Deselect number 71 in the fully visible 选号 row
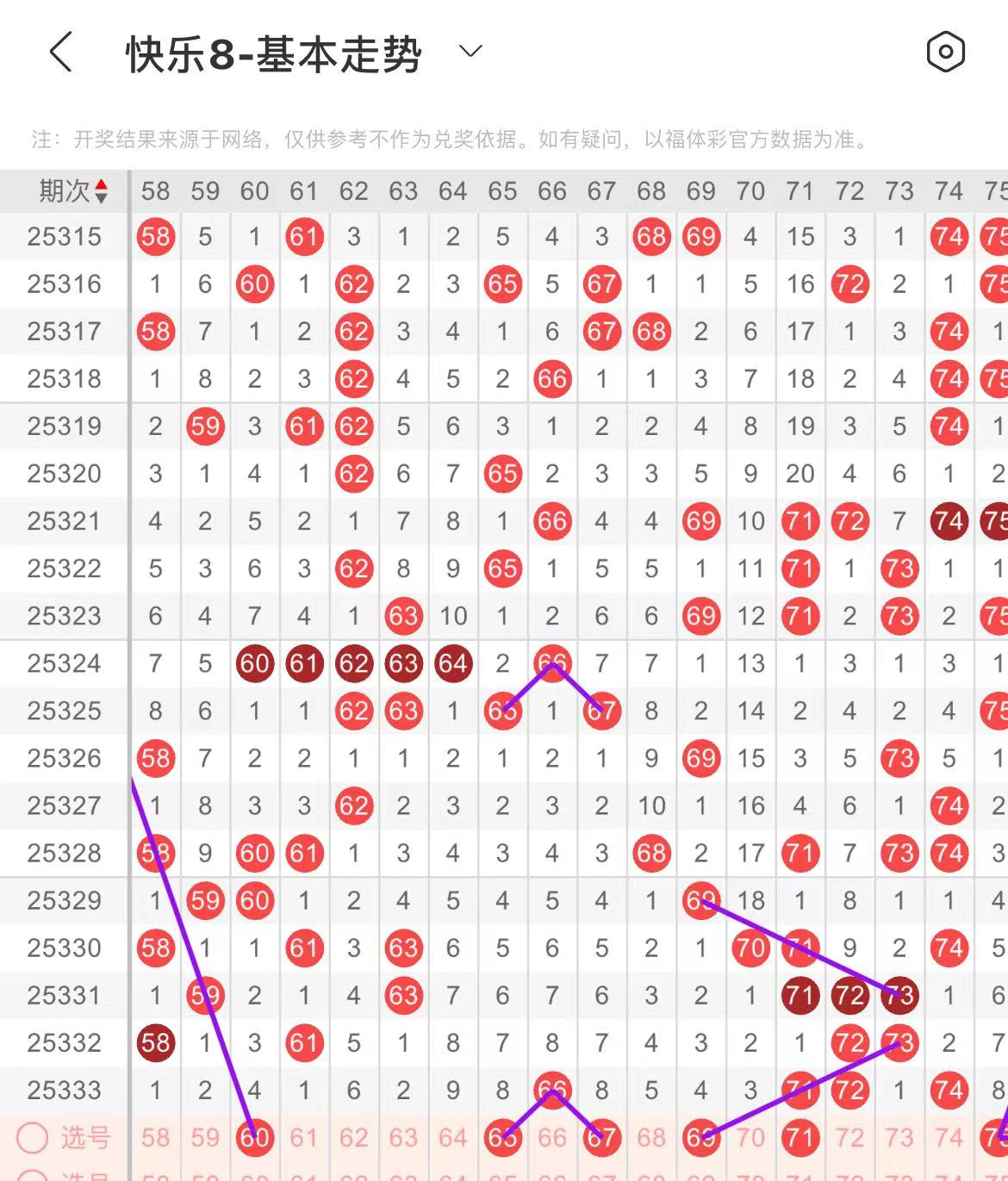The image size is (1008, 1181). (x=800, y=1138)
